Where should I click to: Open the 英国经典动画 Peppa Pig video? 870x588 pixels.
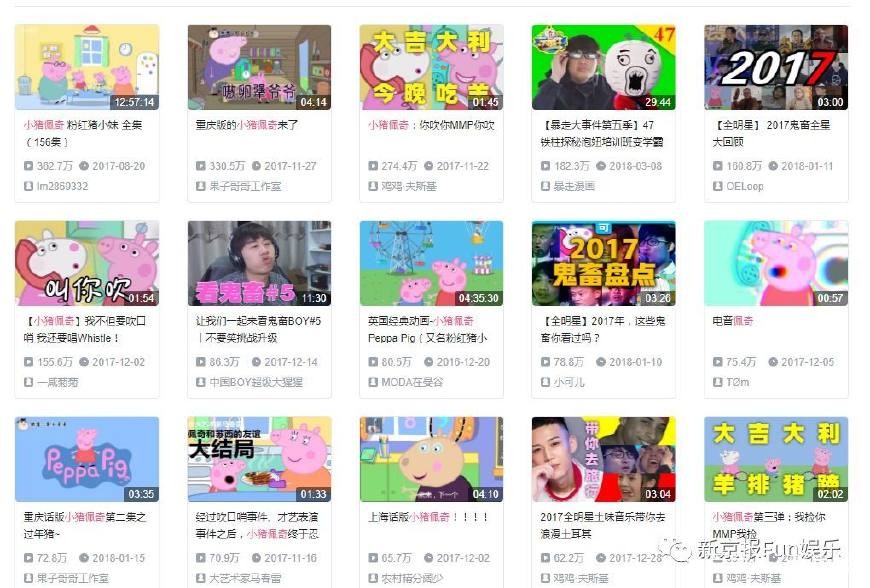[x=431, y=263]
